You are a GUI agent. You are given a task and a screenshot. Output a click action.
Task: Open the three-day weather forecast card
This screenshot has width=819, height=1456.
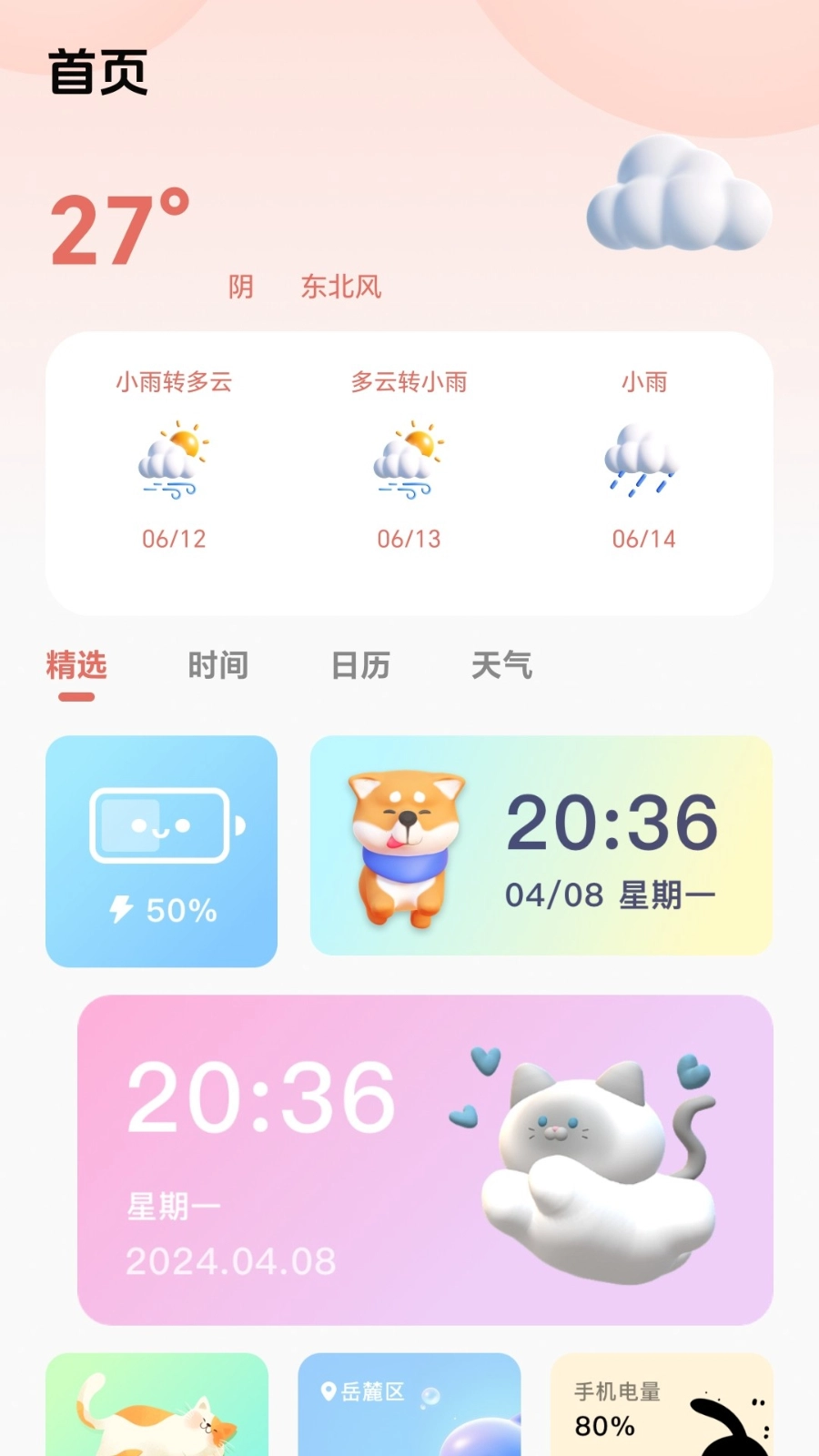tap(409, 473)
